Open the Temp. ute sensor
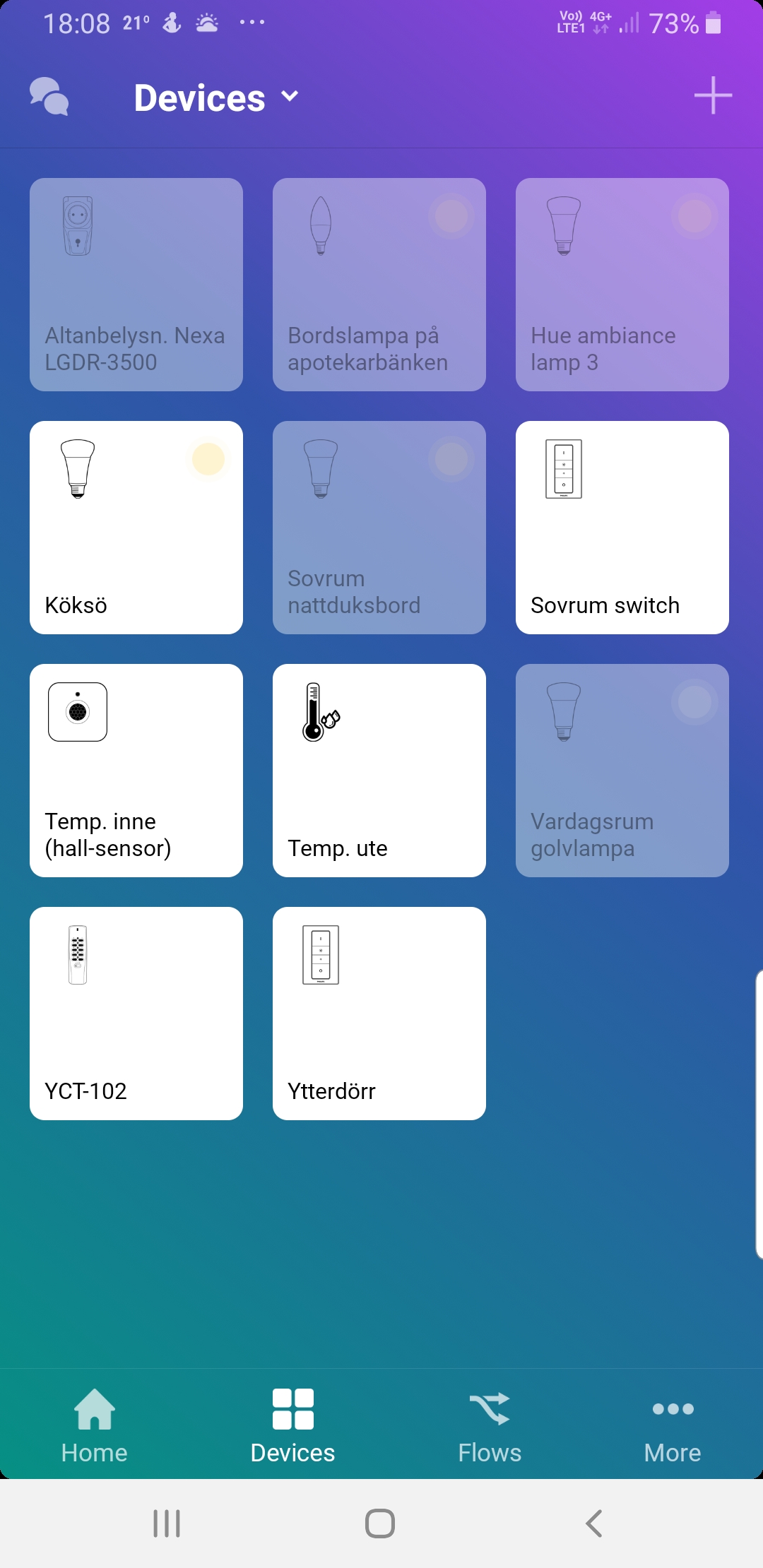 point(379,771)
